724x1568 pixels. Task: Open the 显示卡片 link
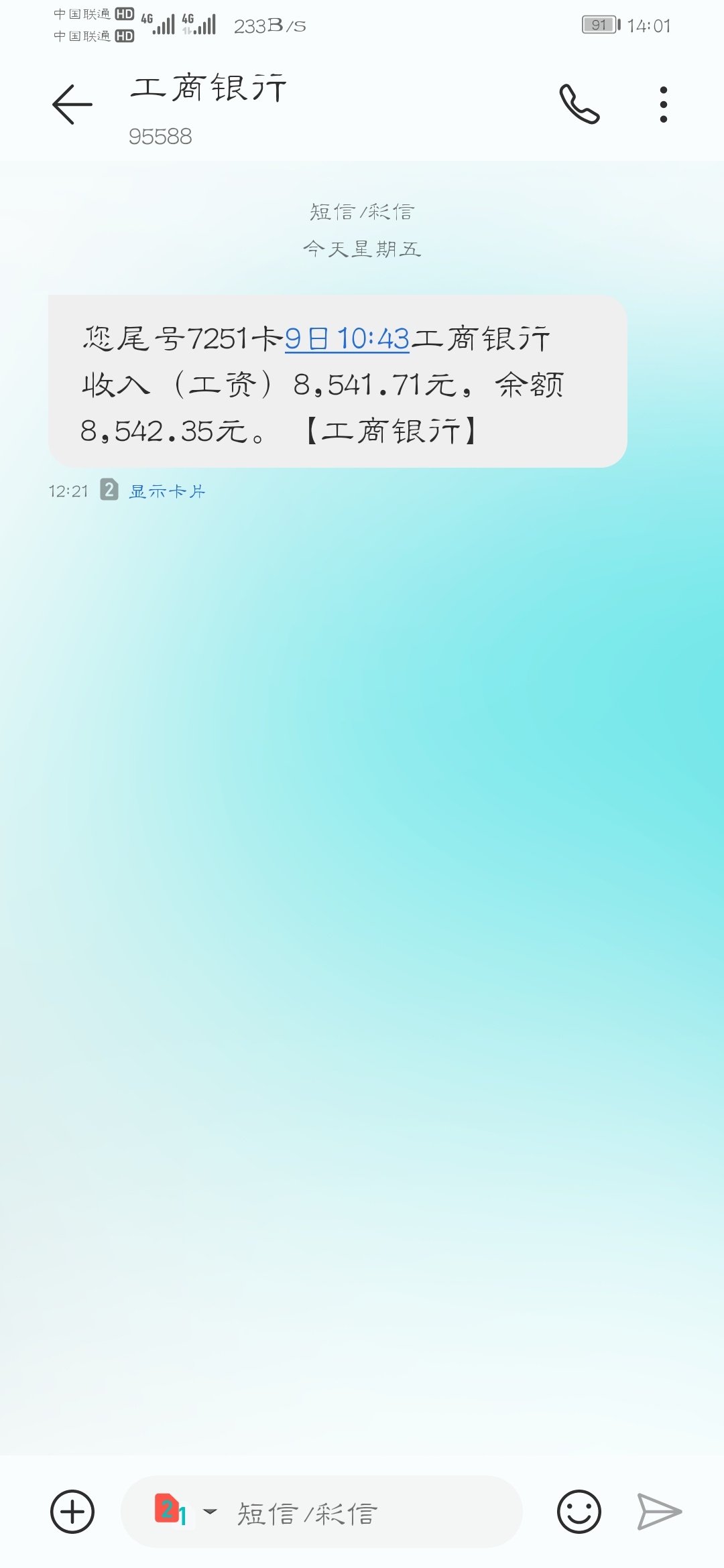point(167,491)
